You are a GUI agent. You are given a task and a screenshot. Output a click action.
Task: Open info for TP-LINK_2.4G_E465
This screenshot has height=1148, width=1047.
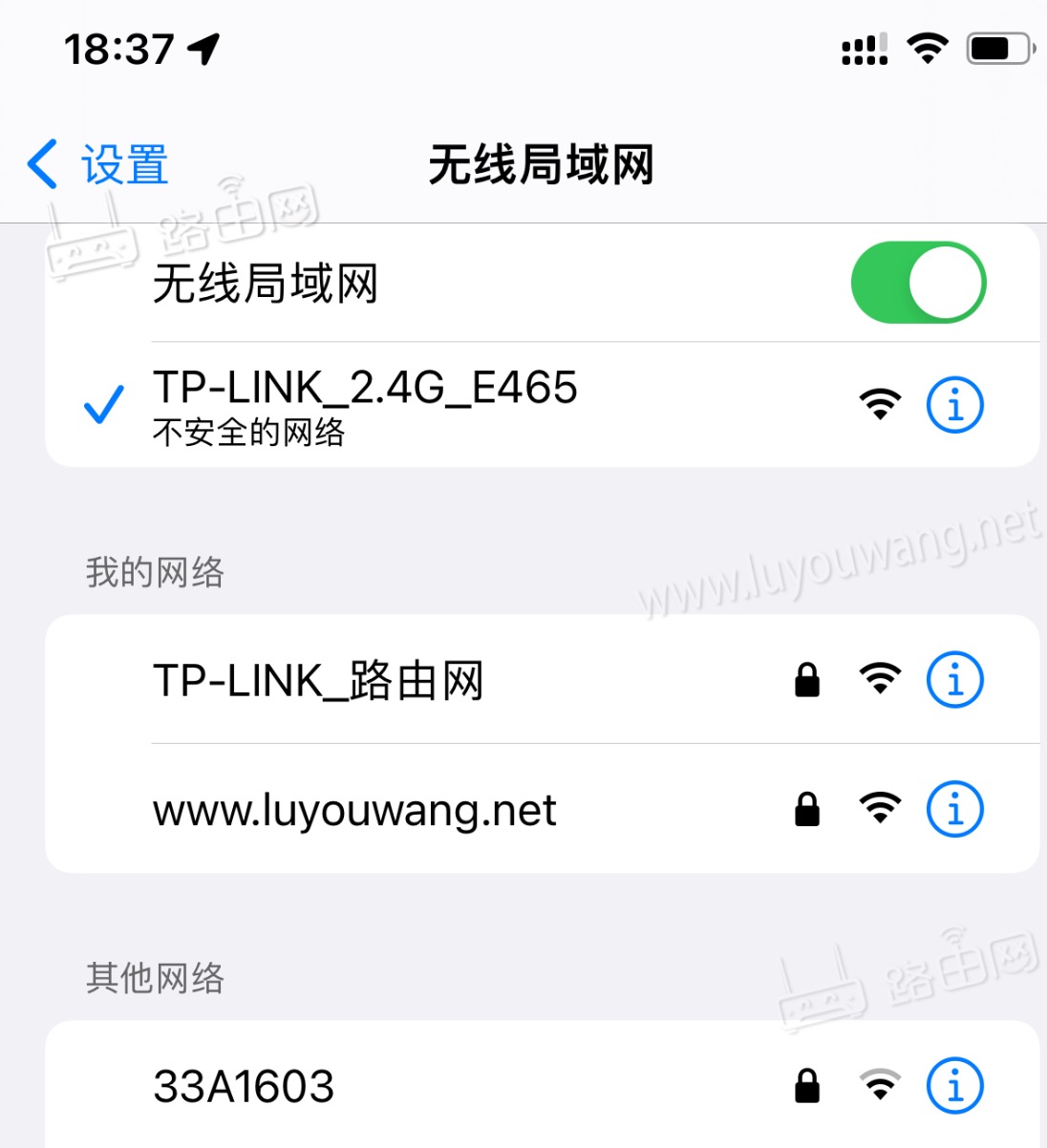click(954, 405)
